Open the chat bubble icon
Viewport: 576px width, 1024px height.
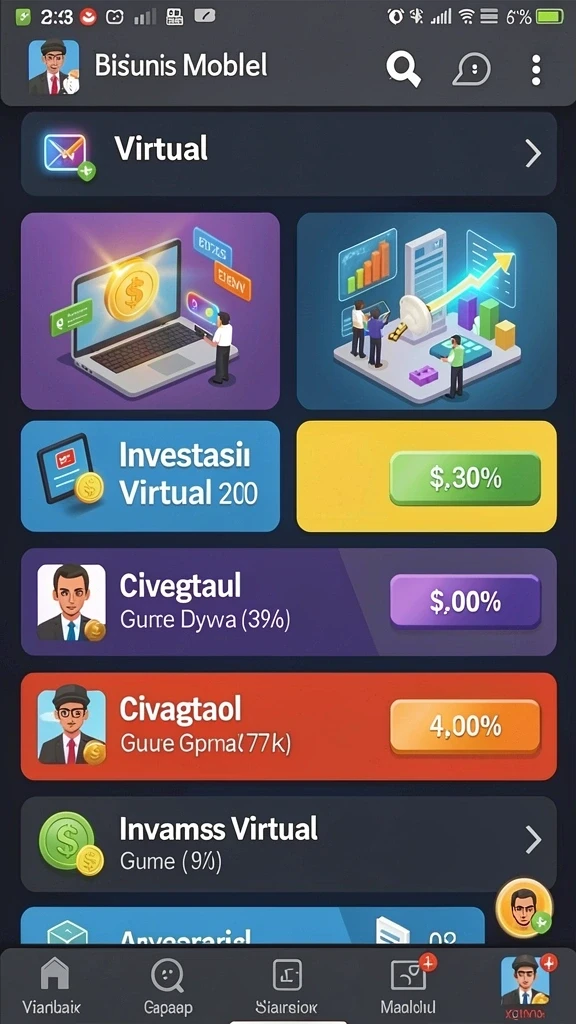coord(471,69)
